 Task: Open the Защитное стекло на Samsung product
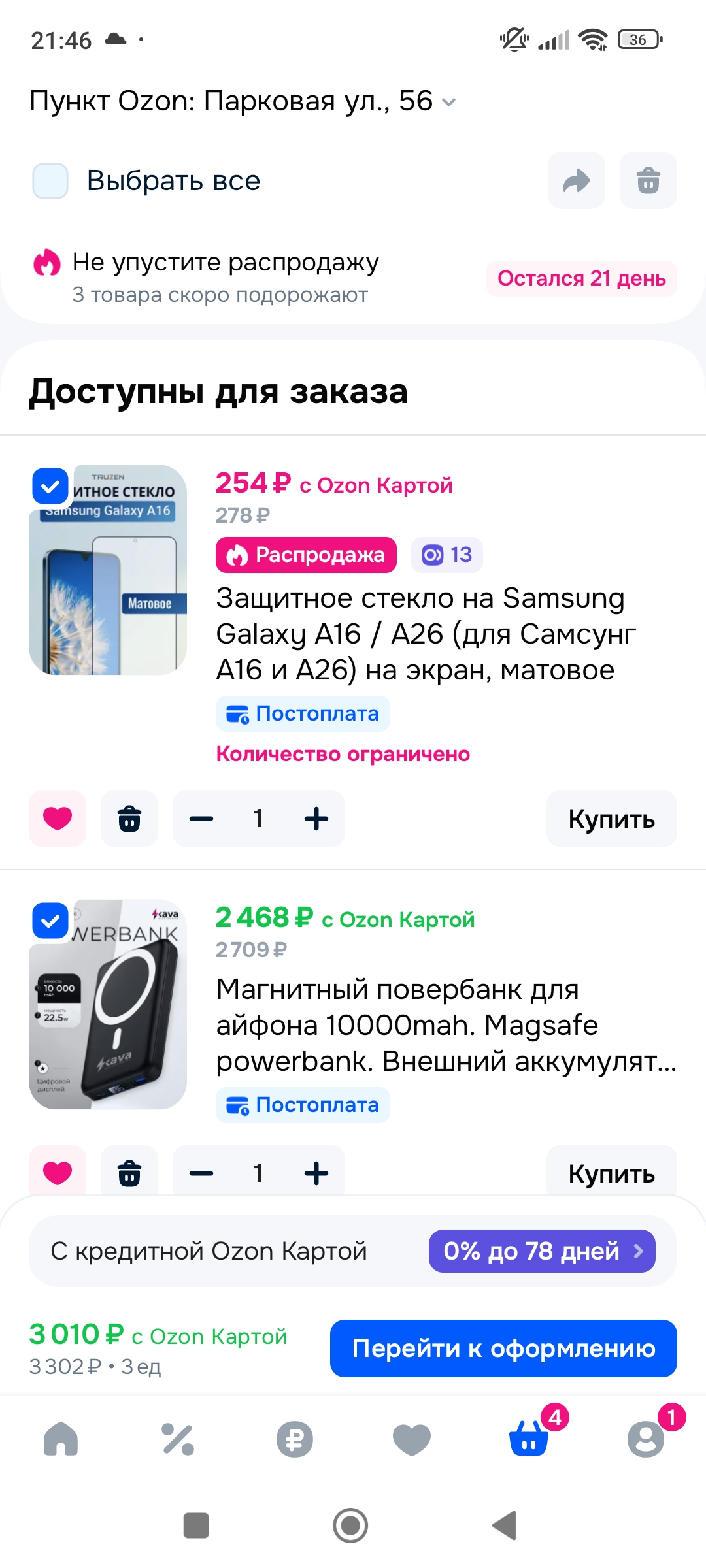425,634
